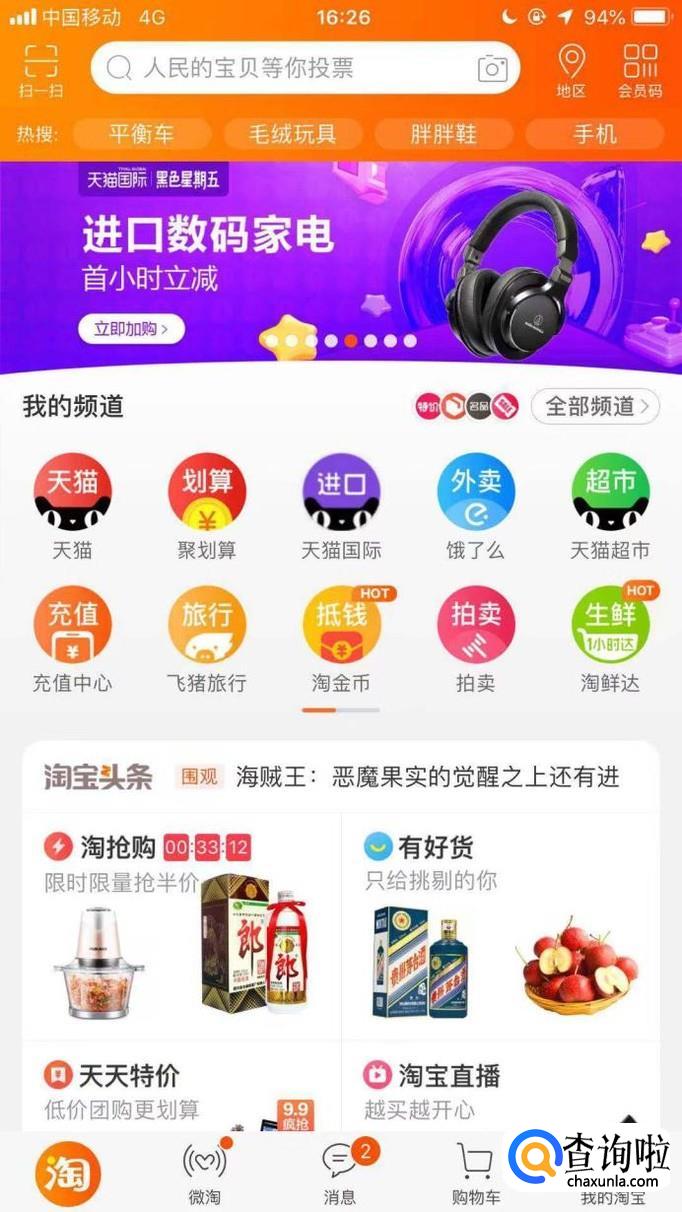This screenshot has height=1212, width=682.
Task: Open the 会员码 member code
Action: [x=640, y=70]
